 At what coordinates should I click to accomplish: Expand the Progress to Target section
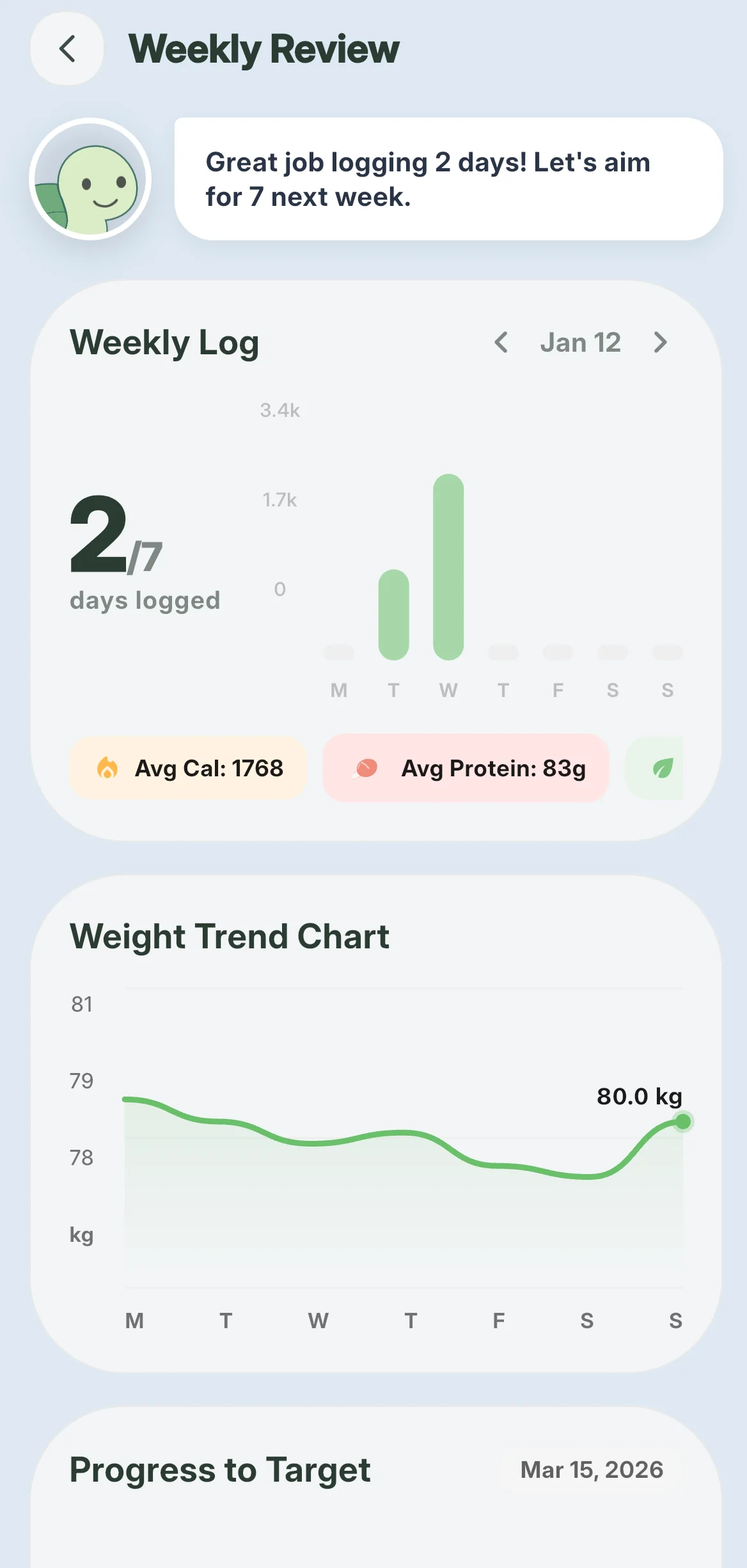(220, 1469)
